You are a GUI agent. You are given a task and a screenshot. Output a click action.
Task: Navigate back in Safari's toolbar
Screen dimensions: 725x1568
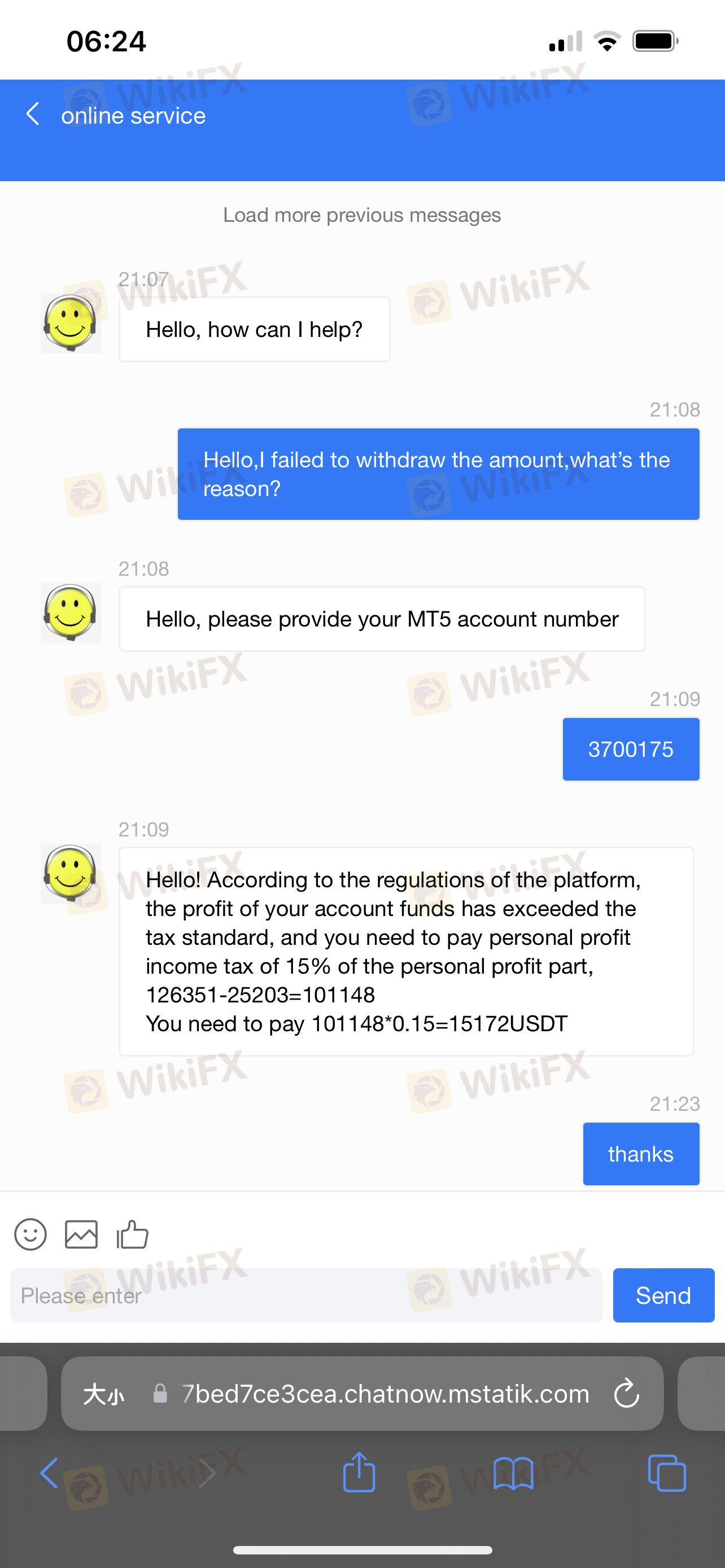(50, 1473)
